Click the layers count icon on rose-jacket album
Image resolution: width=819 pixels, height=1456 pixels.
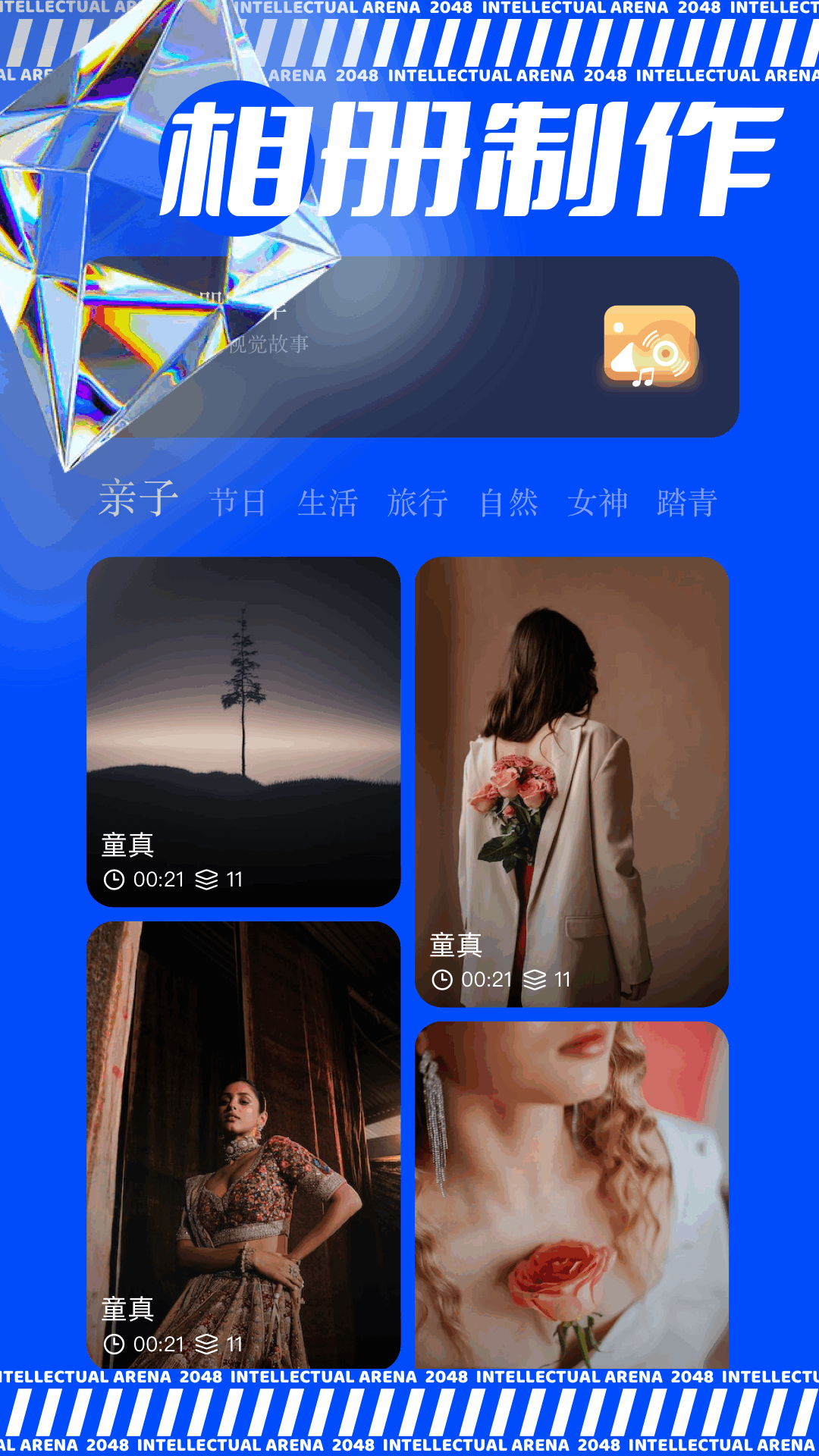coord(536,978)
